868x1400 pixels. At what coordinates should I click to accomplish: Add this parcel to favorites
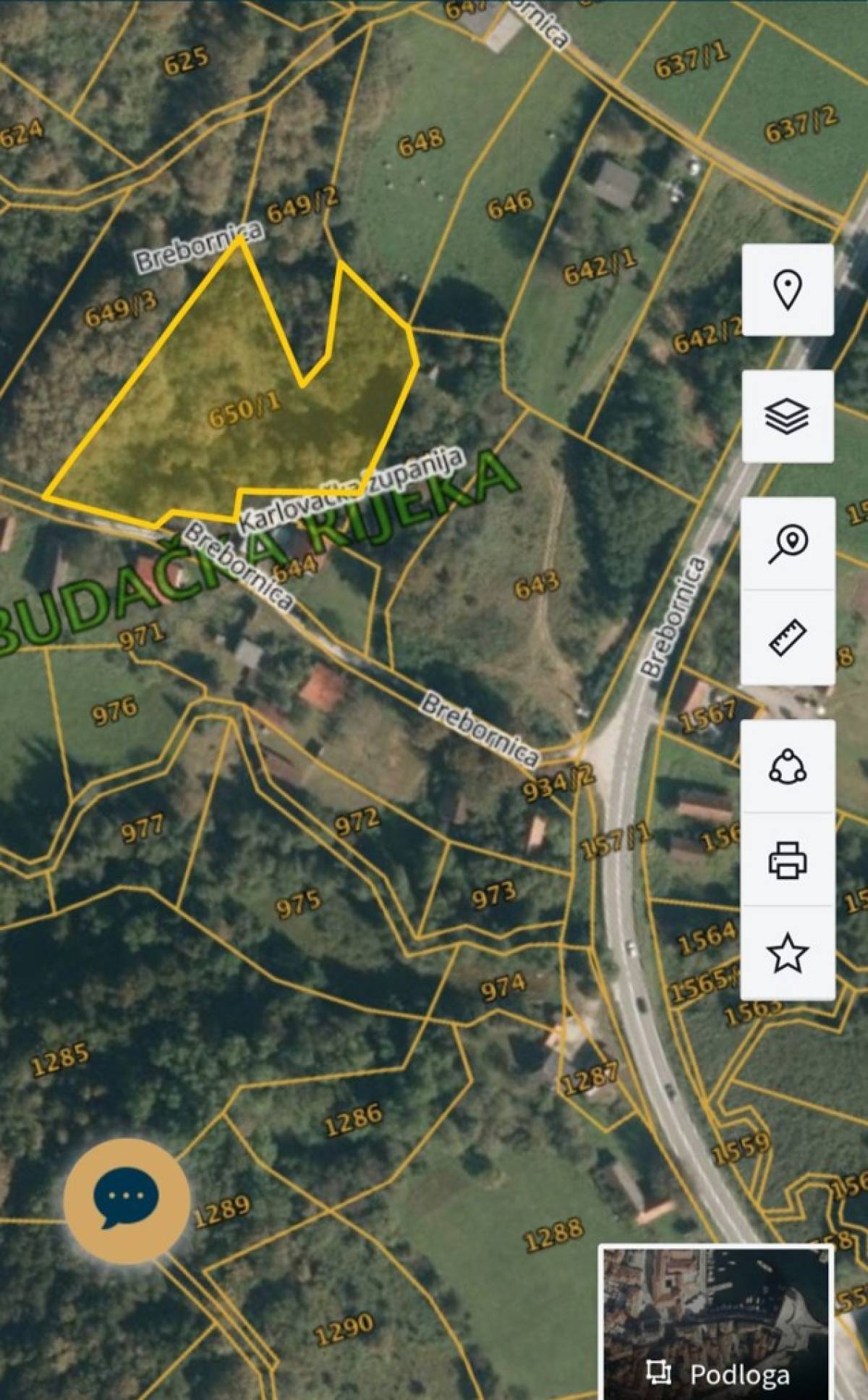(x=788, y=952)
